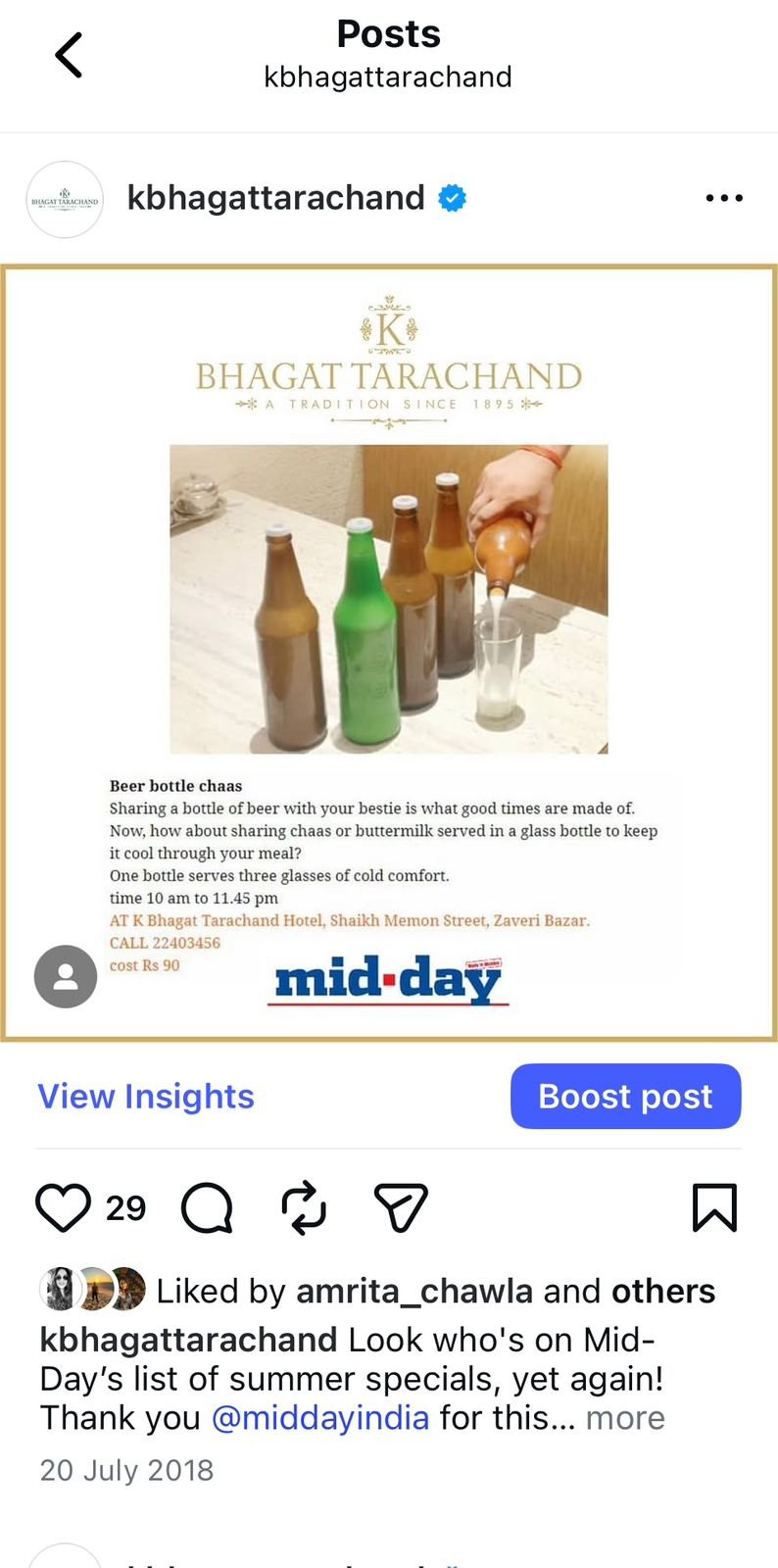Go back using the arrow

69,55
